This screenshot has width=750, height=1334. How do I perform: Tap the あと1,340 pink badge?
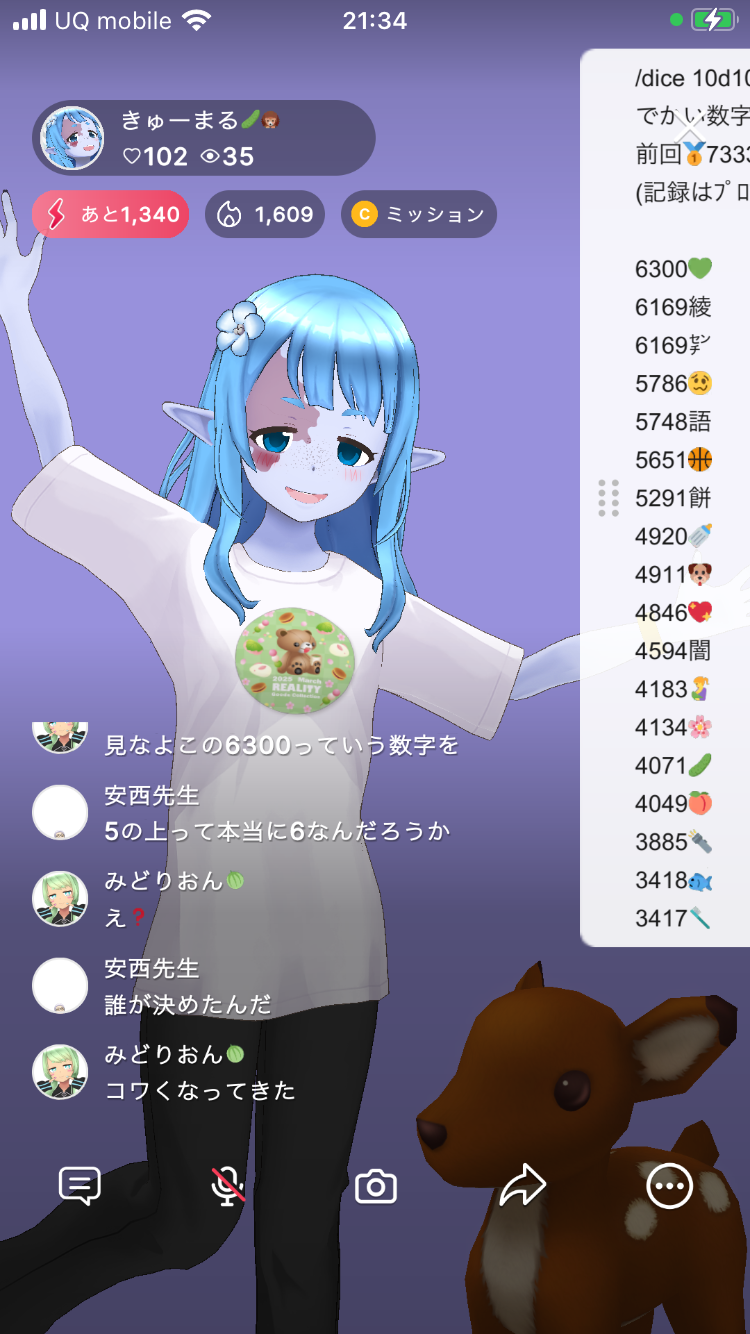click(111, 214)
